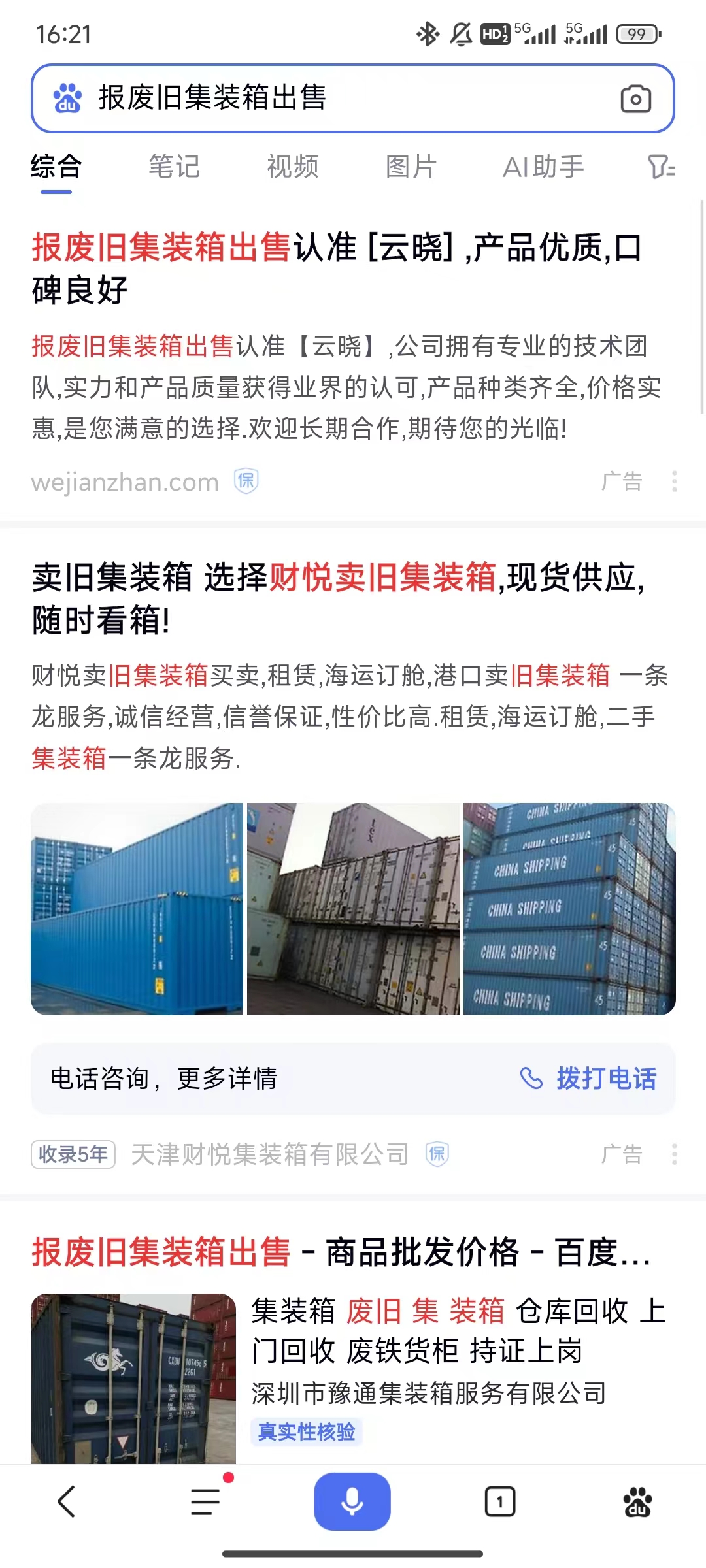
Task: View the CHINA SHIPPING containers photo
Action: point(569,909)
